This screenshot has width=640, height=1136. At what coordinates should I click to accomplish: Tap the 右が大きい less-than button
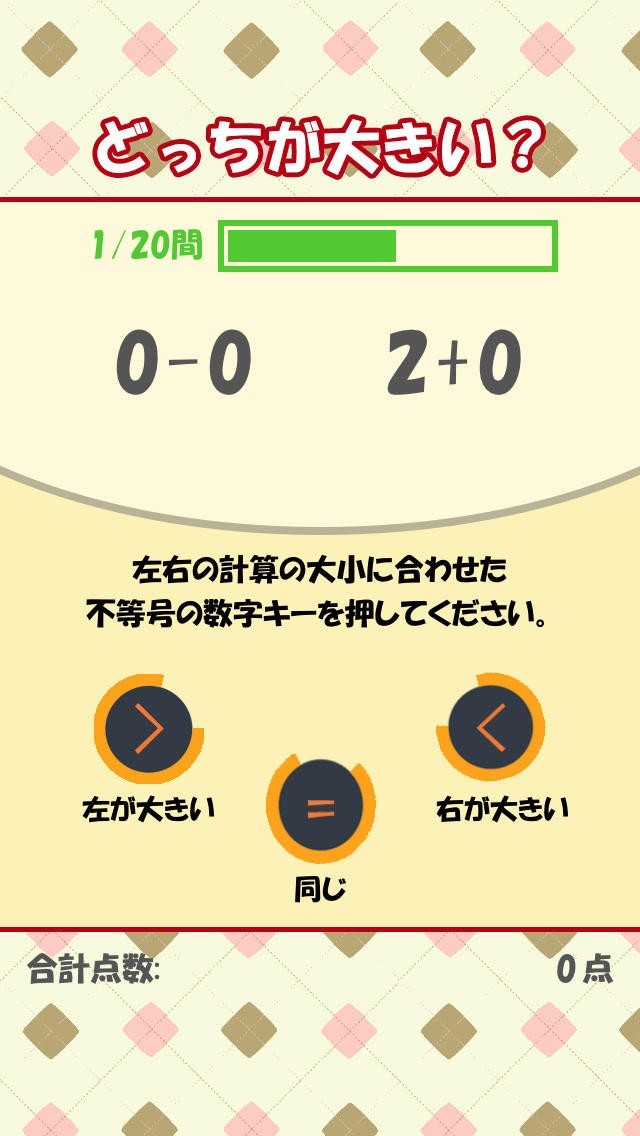point(491,730)
